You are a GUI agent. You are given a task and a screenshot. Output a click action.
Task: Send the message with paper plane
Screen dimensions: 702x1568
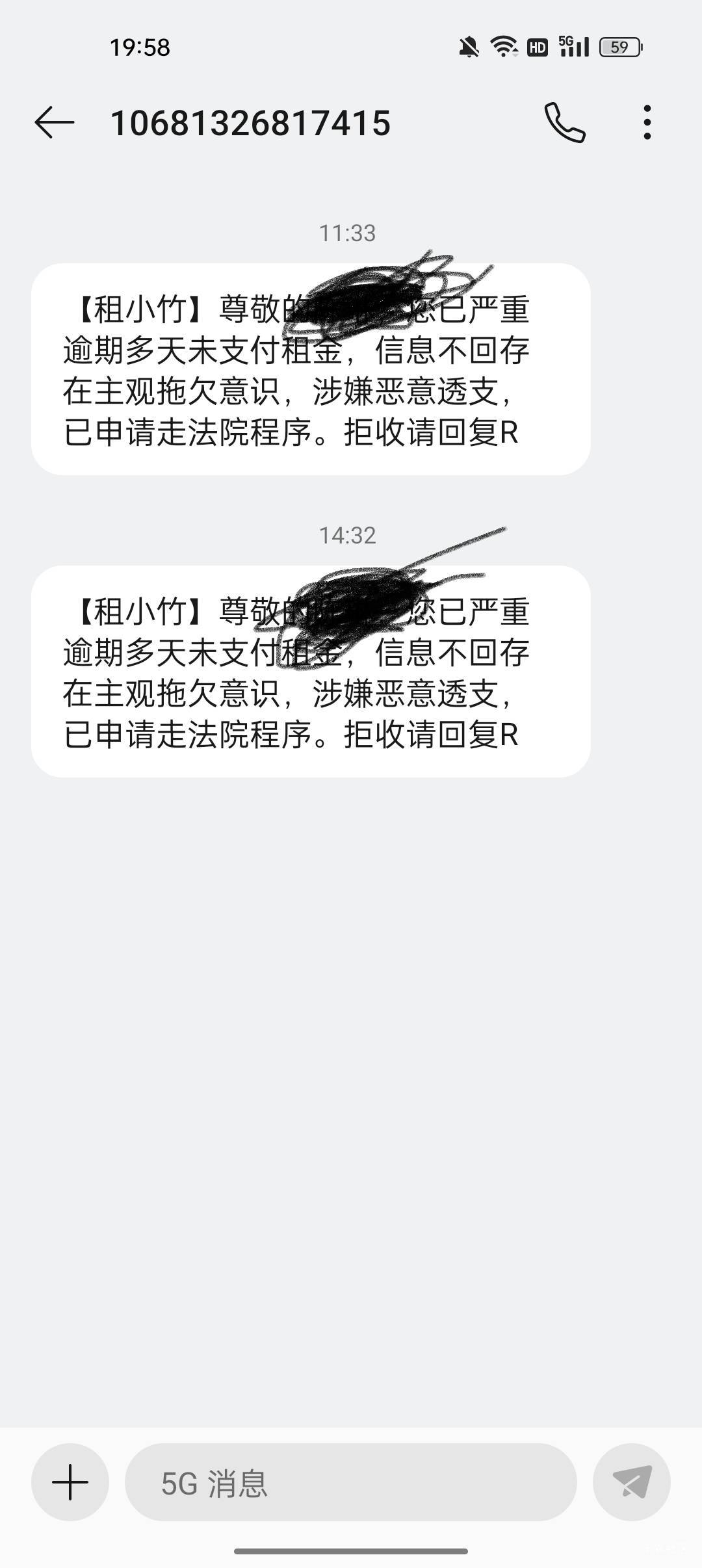tap(631, 1482)
